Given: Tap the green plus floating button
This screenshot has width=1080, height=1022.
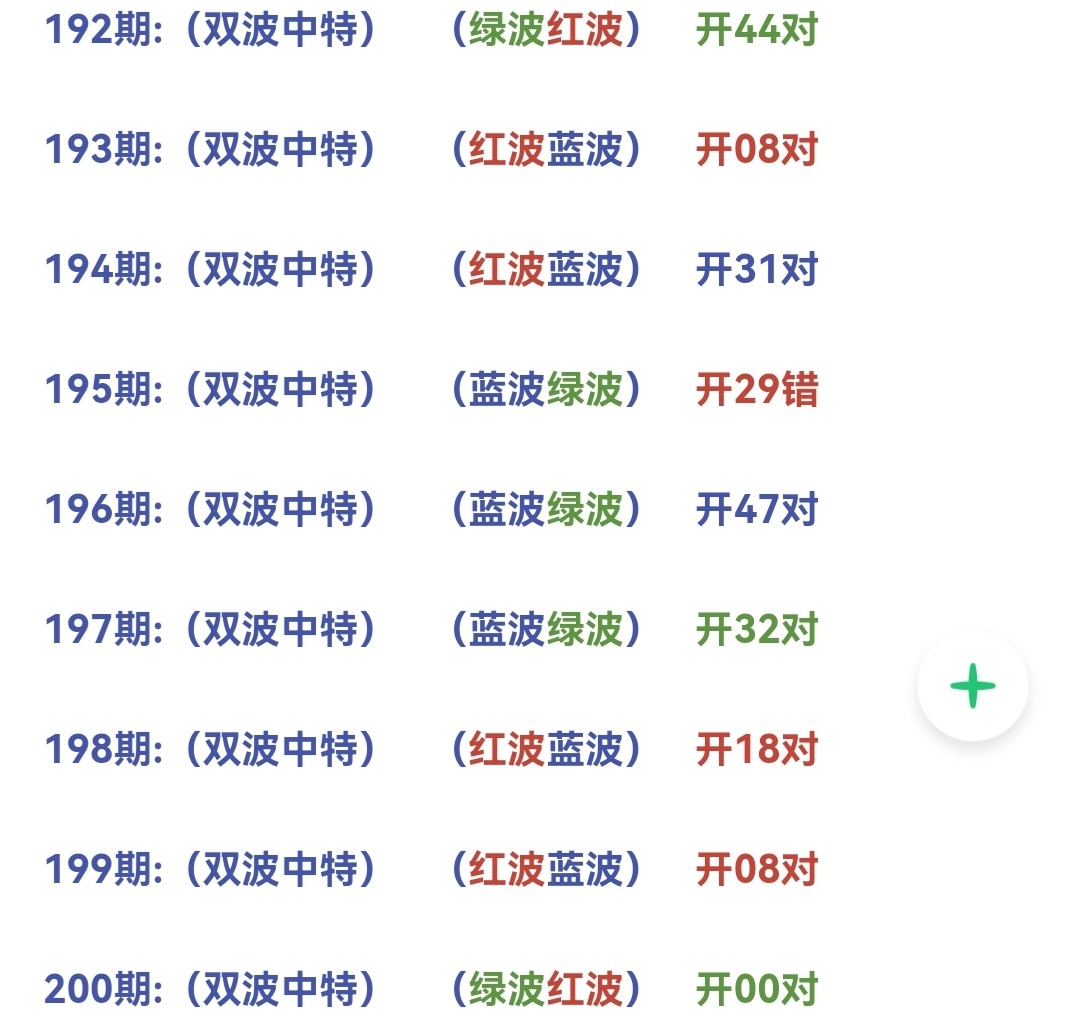Looking at the screenshot, I should point(972,687).
